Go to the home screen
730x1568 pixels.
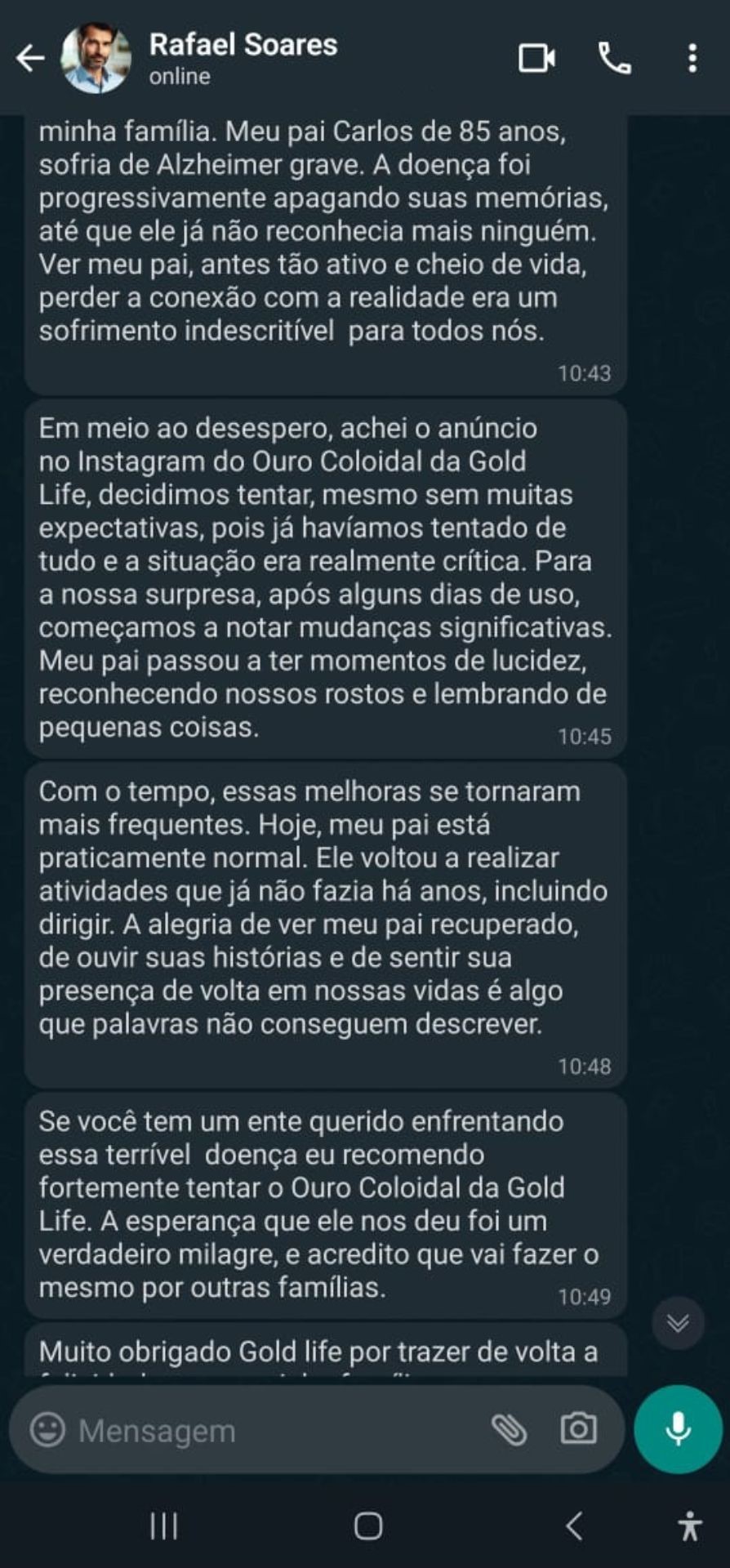(x=368, y=1525)
